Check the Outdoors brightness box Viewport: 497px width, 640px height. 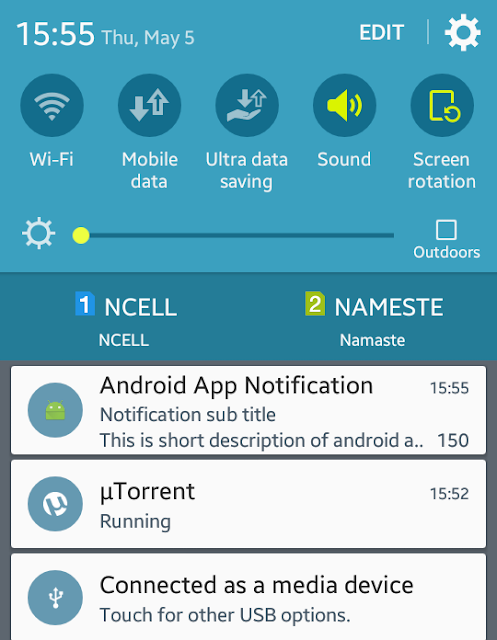click(446, 230)
